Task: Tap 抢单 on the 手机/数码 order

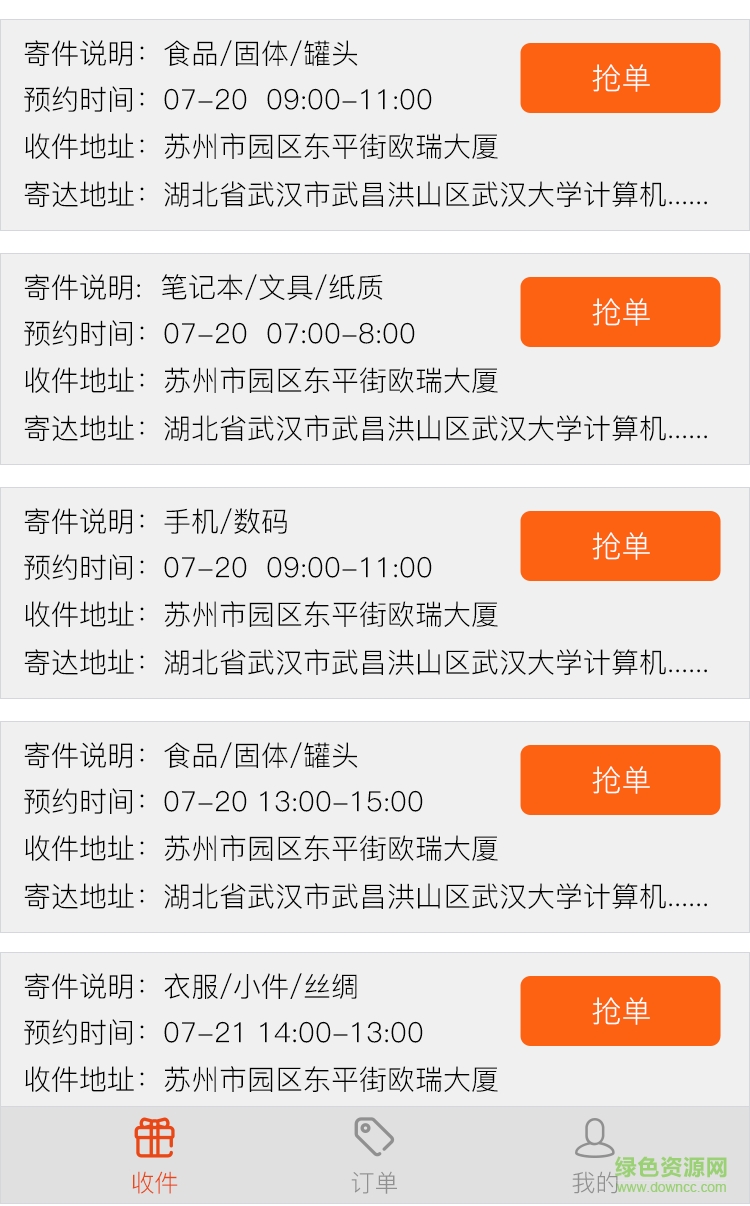Action: click(620, 545)
